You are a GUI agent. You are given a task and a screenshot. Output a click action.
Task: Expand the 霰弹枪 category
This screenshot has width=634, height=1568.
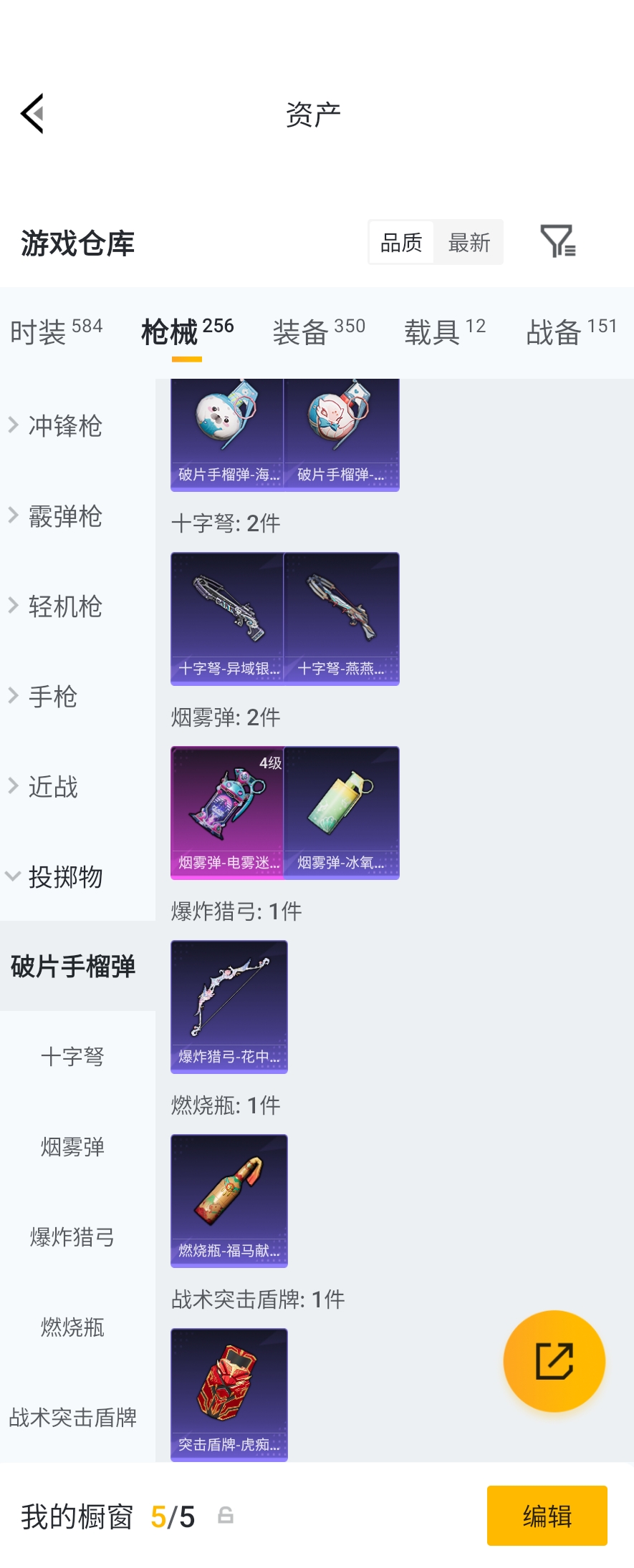tap(64, 516)
